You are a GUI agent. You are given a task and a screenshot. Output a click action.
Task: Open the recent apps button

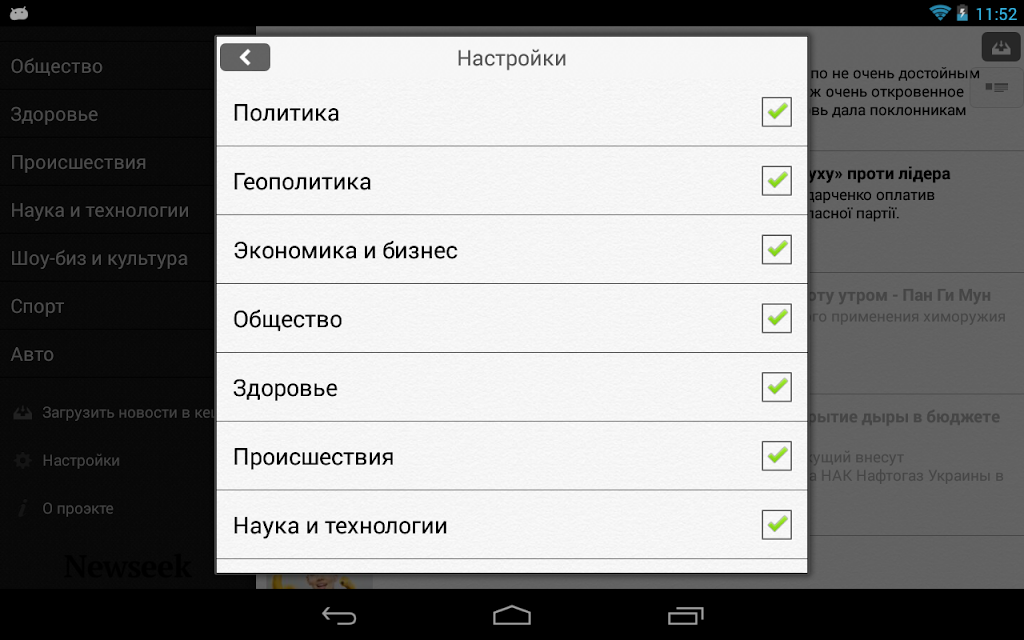click(686, 614)
